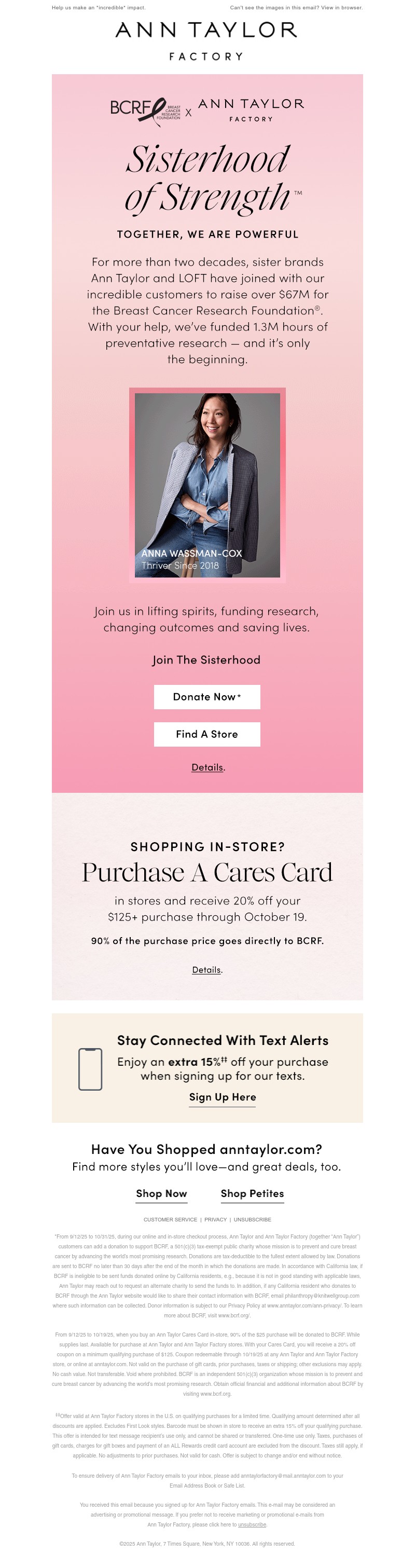
Task: Go to Shop Now on anntaylor.com
Action: click(x=161, y=1194)
